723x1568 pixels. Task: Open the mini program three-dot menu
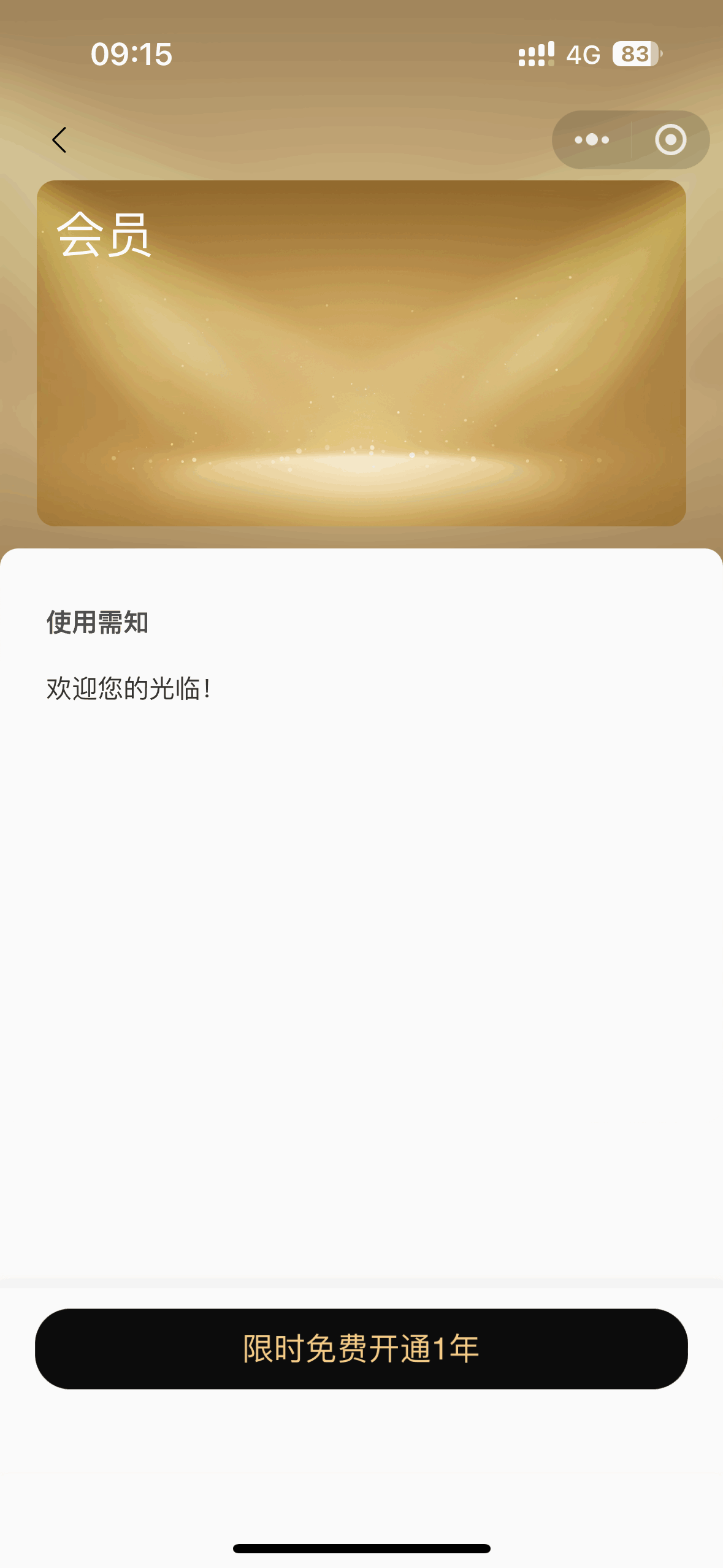click(x=592, y=140)
